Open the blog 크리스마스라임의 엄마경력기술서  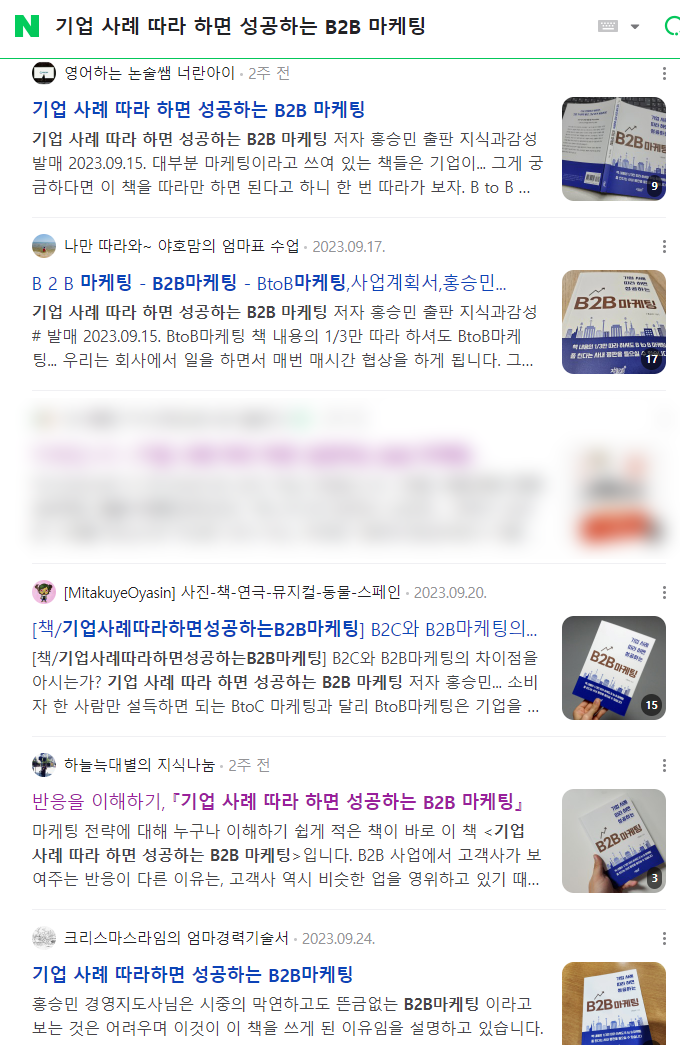pos(176,938)
